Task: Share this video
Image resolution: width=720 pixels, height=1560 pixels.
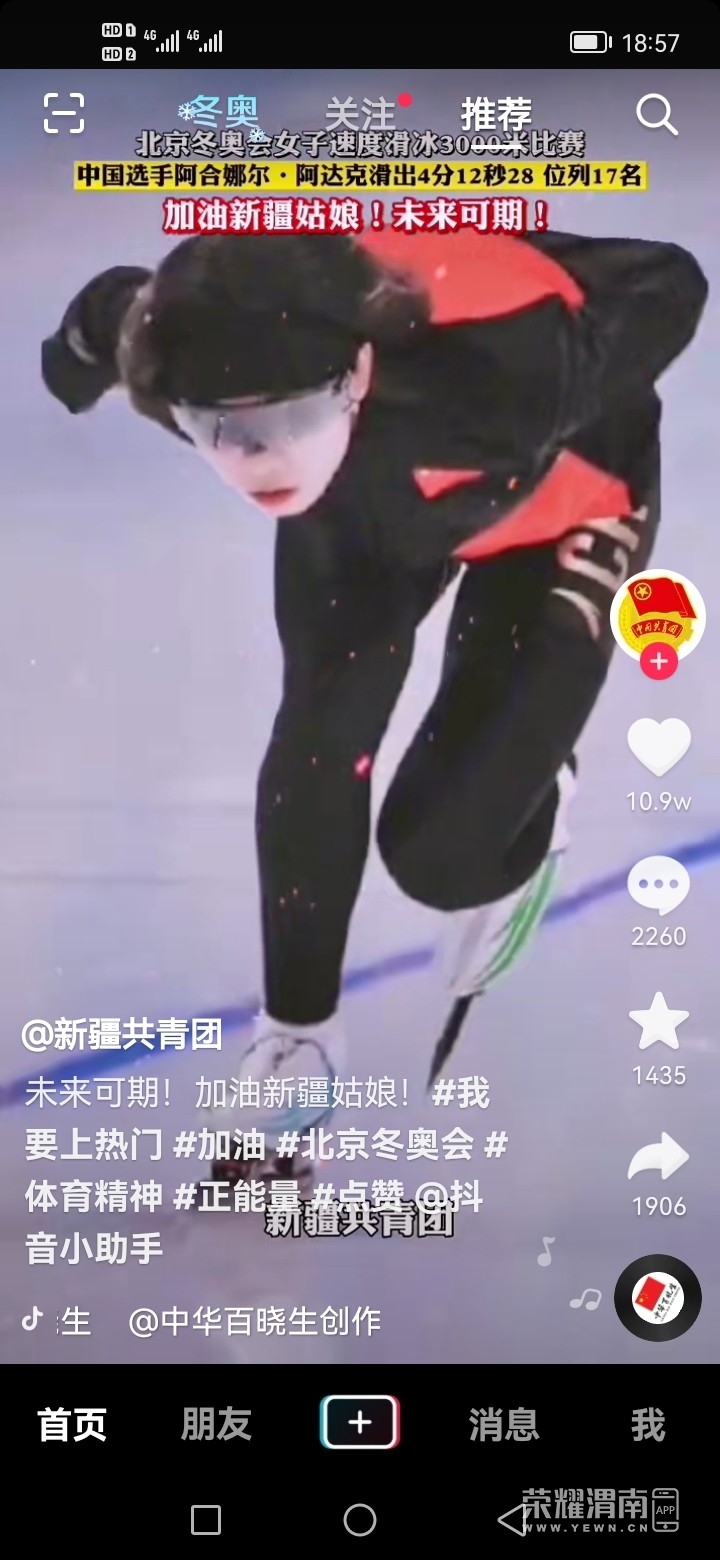Action: [658, 1158]
